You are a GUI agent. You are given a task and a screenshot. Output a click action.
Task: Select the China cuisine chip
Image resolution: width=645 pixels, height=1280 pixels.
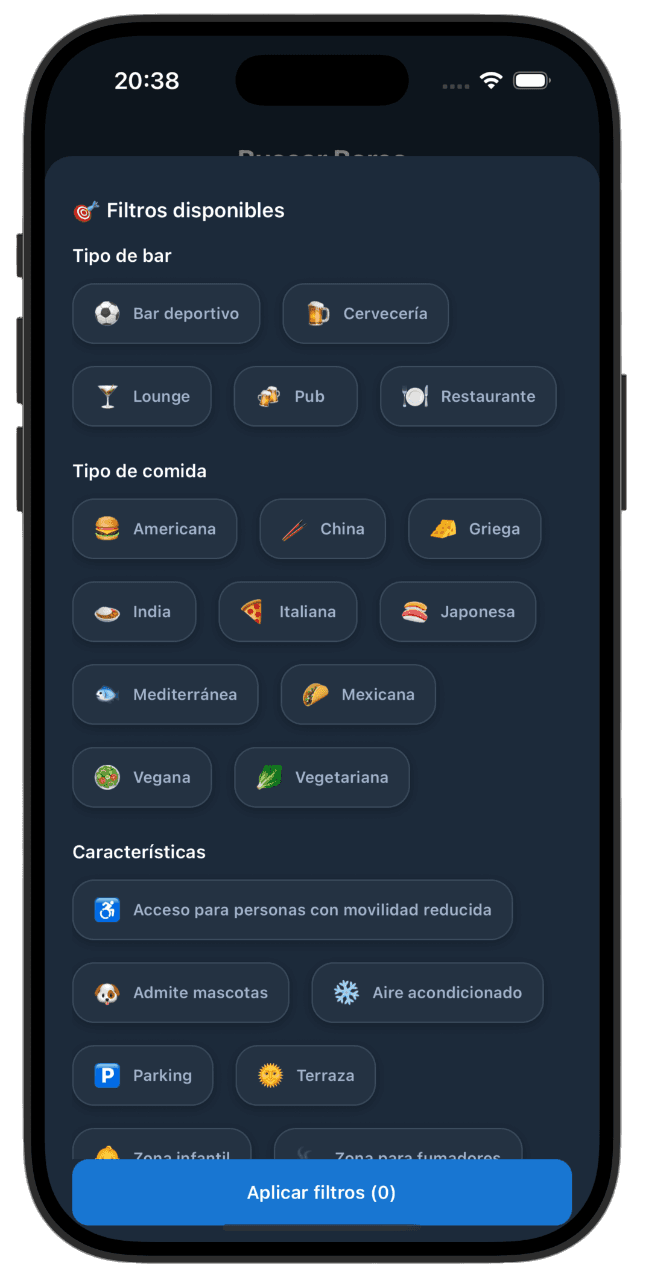(322, 529)
